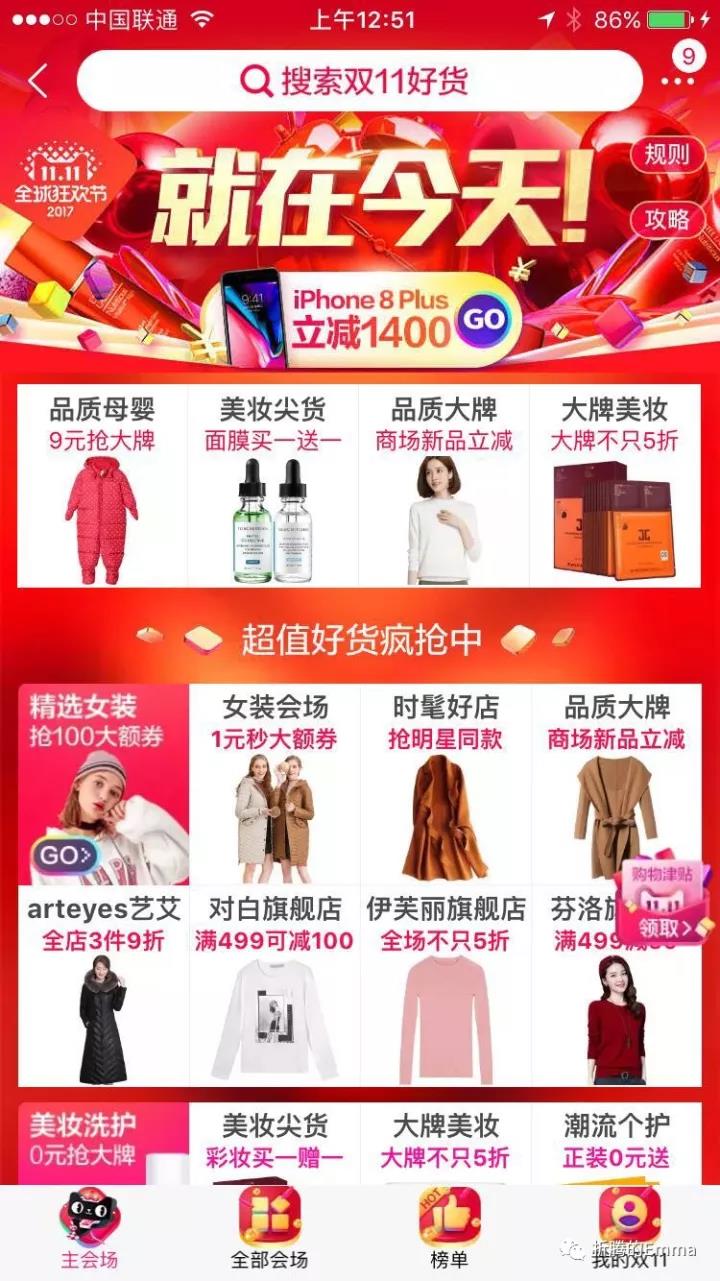
Task: Open the 女装会场 1元秒大额券 tile
Action: pos(274,785)
